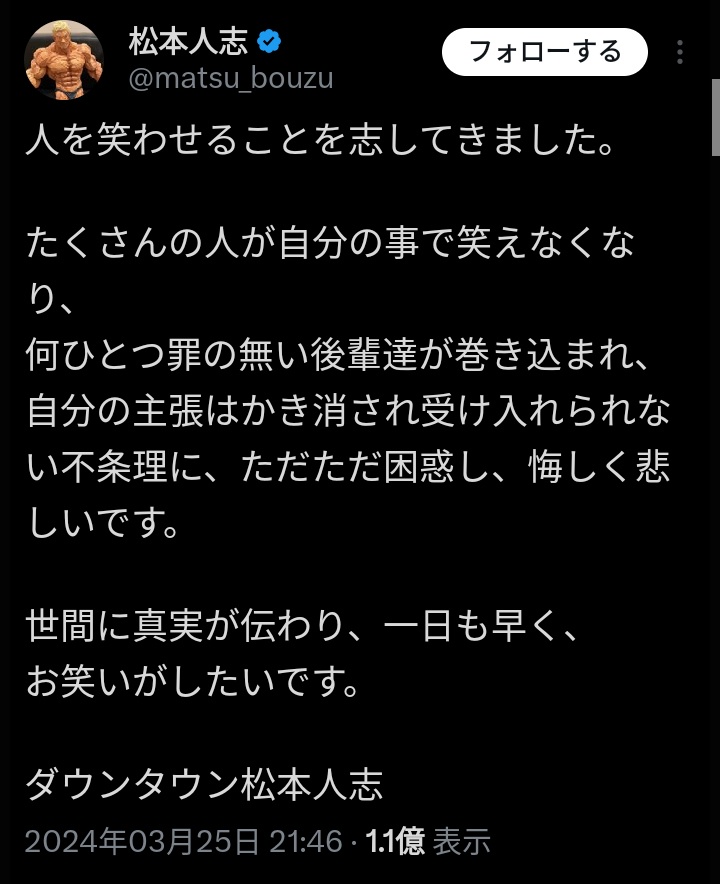This screenshot has width=720, height=884.
Task: Tap the フォローする button
Action: [x=545, y=53]
